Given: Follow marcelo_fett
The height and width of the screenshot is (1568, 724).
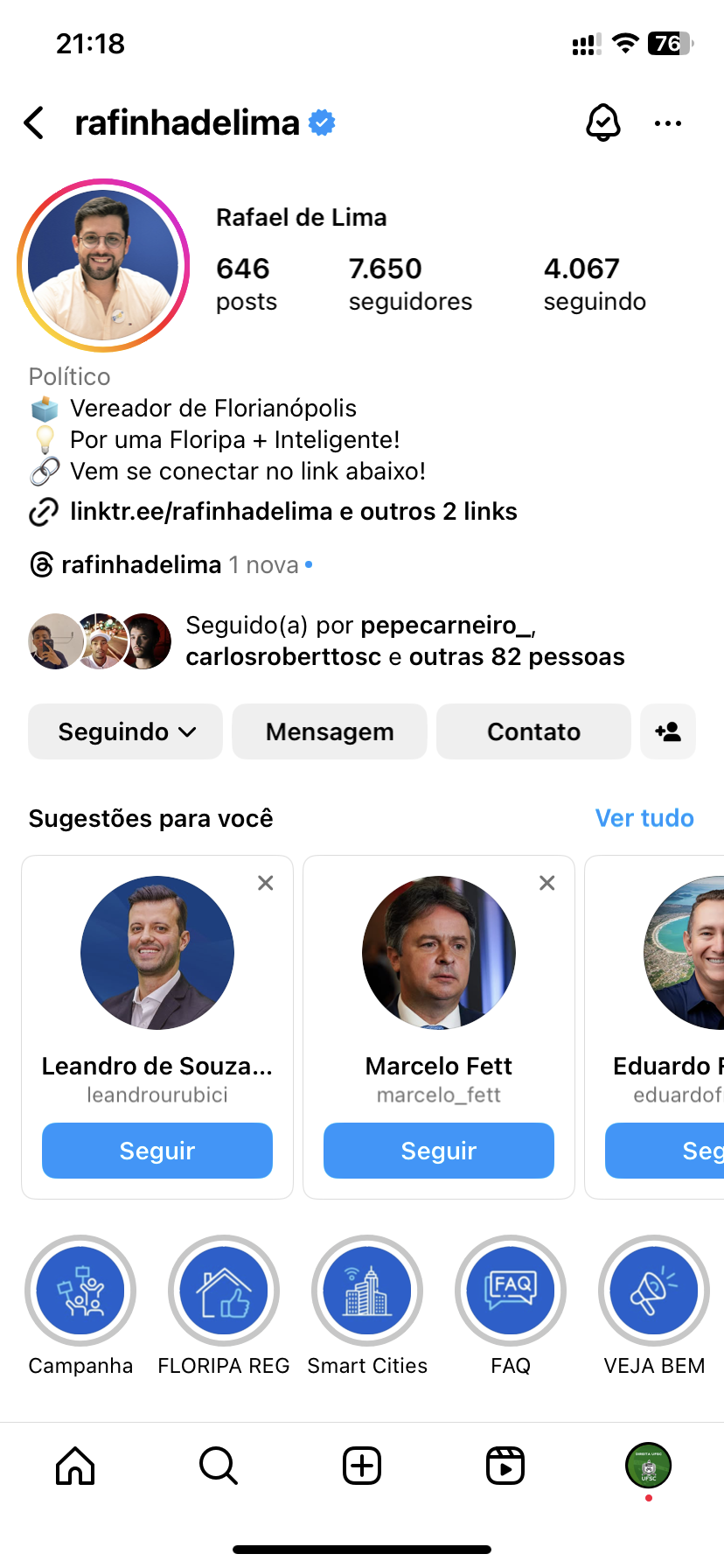Looking at the screenshot, I should click(439, 1151).
